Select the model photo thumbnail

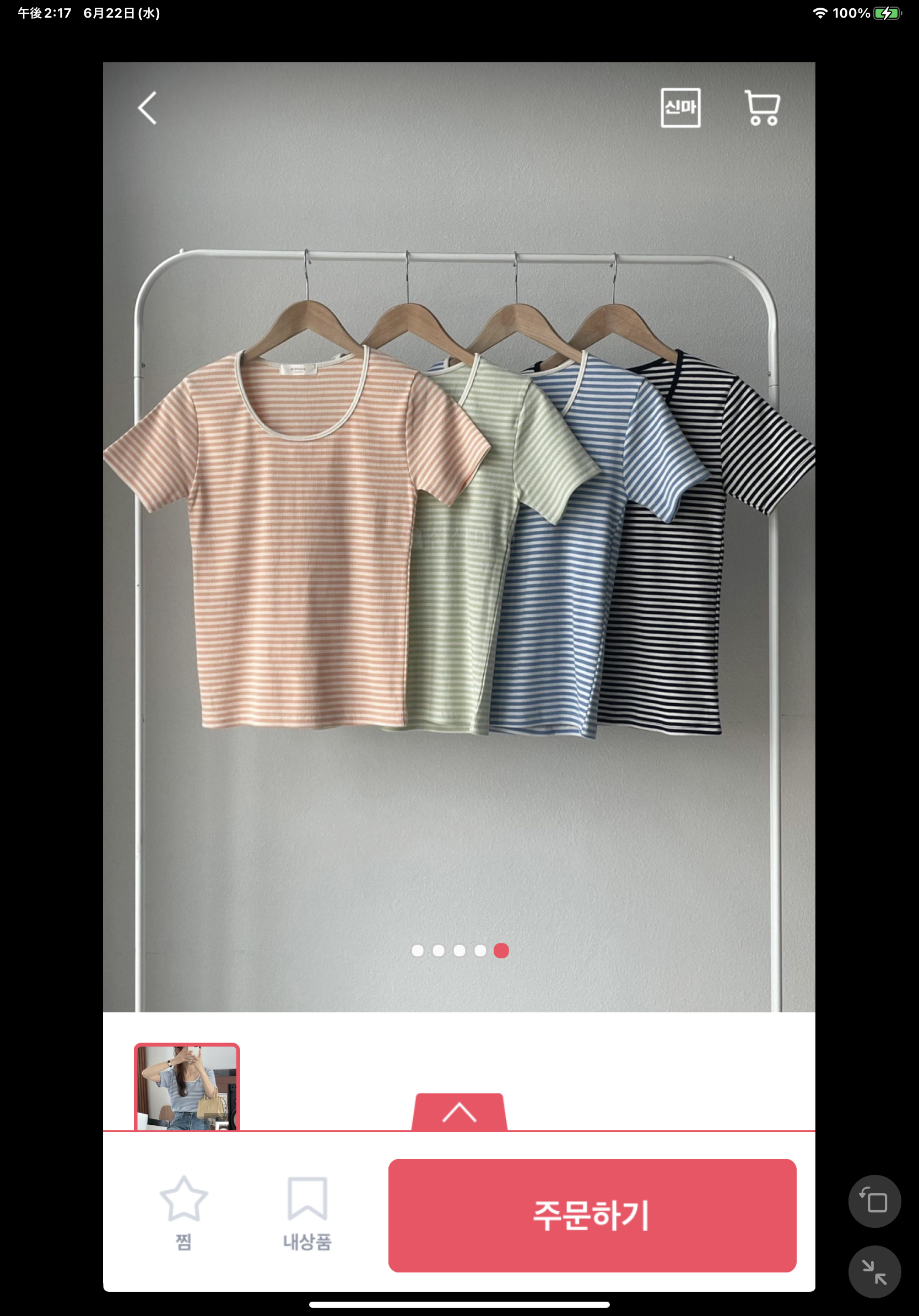click(187, 1087)
